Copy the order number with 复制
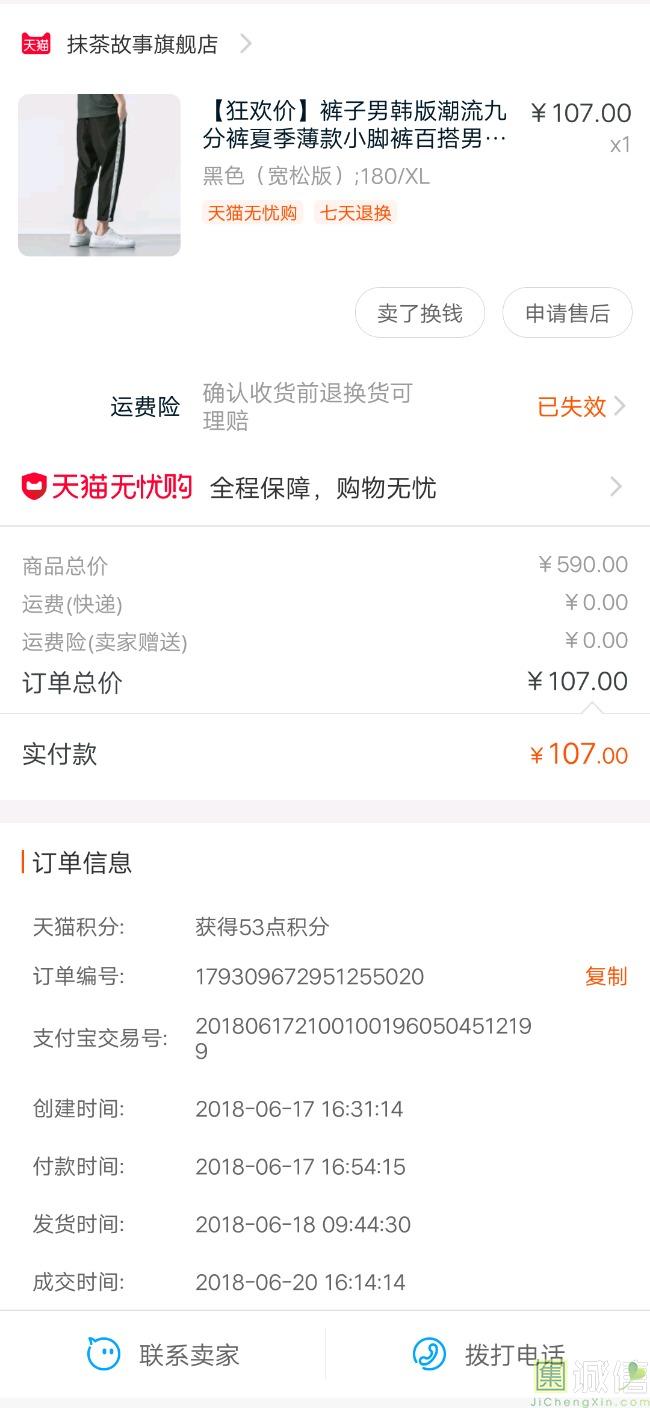The width and height of the screenshot is (650, 1408). tap(606, 976)
